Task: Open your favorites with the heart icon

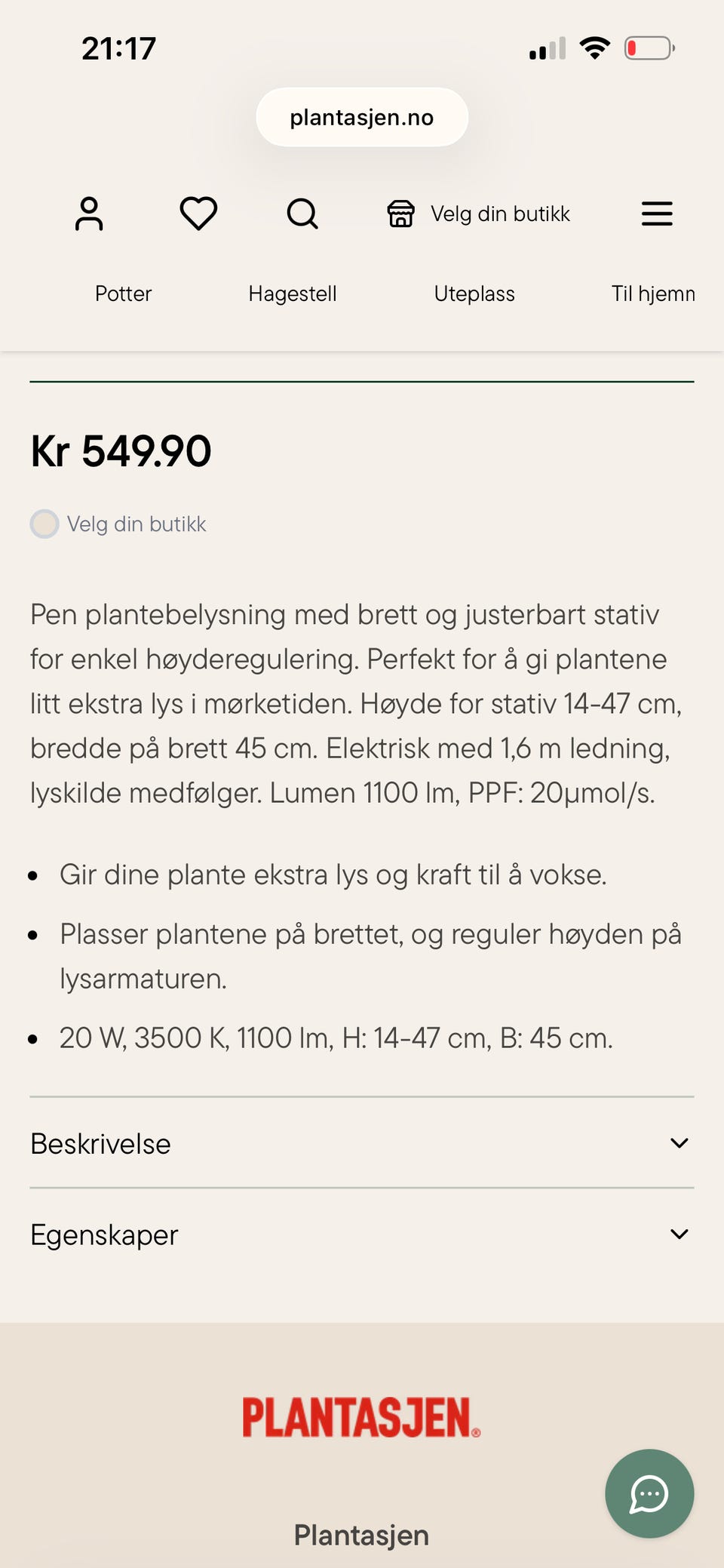Action: click(198, 214)
